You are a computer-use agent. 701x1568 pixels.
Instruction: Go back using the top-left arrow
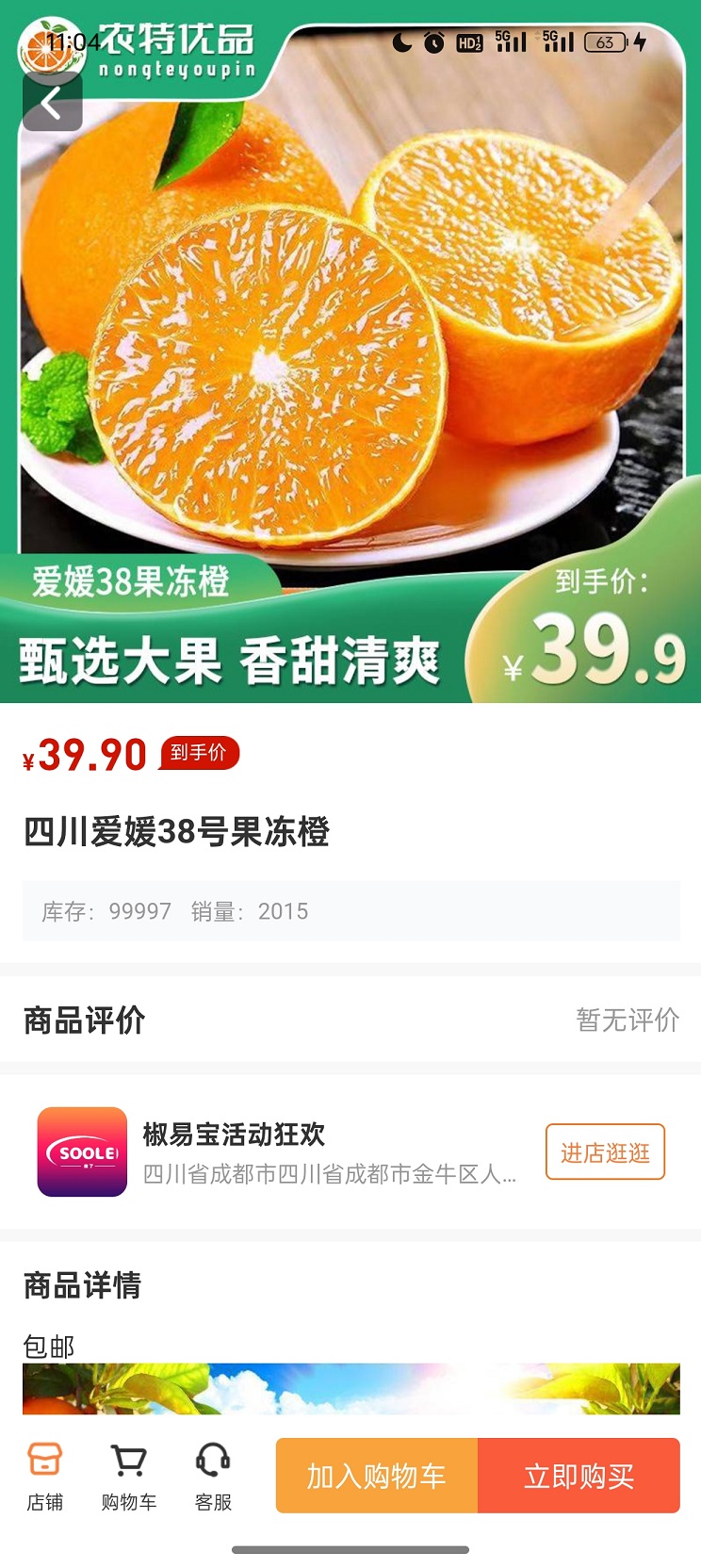(52, 103)
